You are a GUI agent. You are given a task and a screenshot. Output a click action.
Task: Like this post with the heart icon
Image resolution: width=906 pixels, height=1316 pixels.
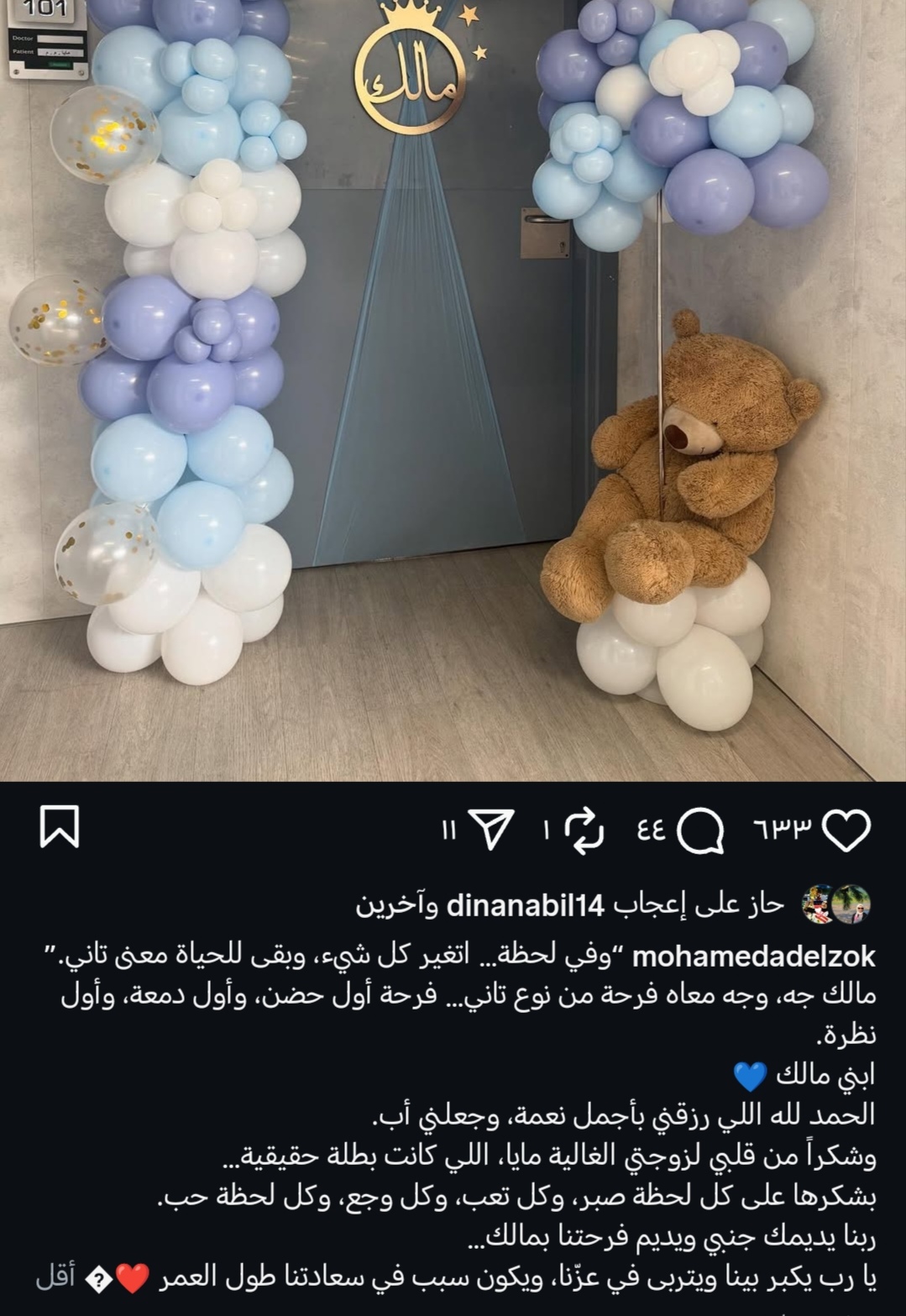pyautogui.click(x=846, y=831)
